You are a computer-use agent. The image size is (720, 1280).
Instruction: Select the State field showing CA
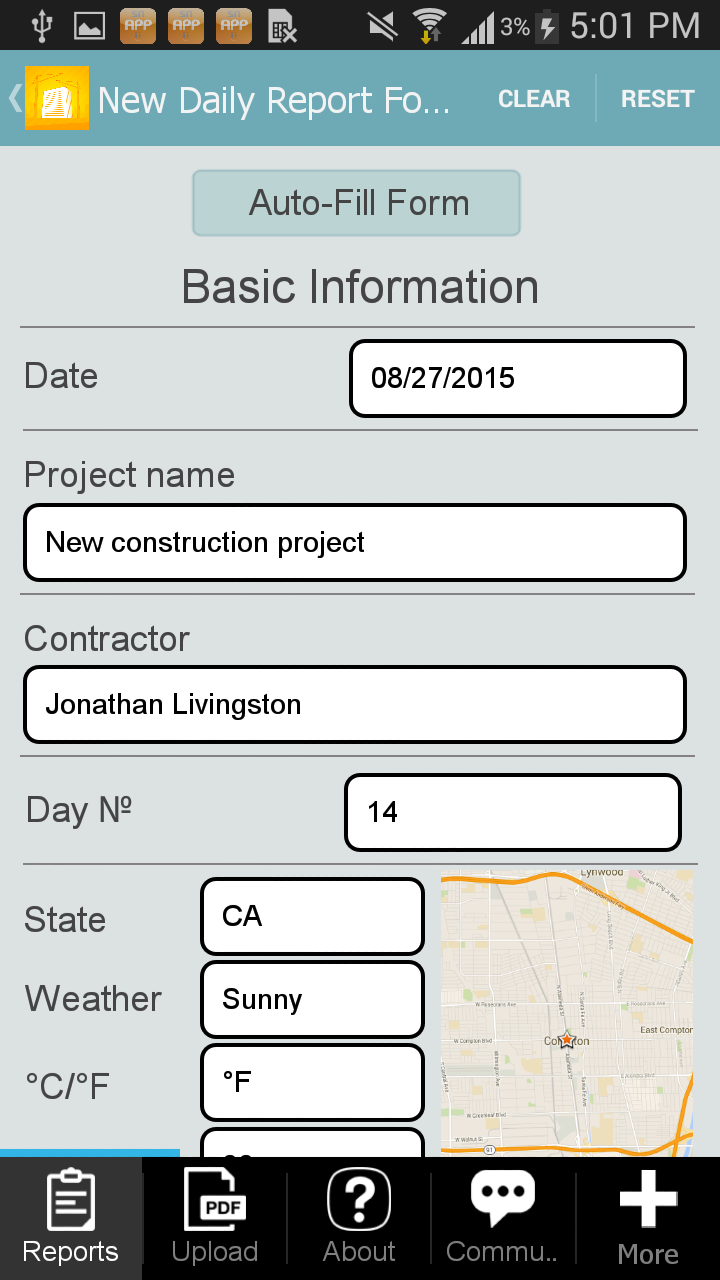(312, 916)
